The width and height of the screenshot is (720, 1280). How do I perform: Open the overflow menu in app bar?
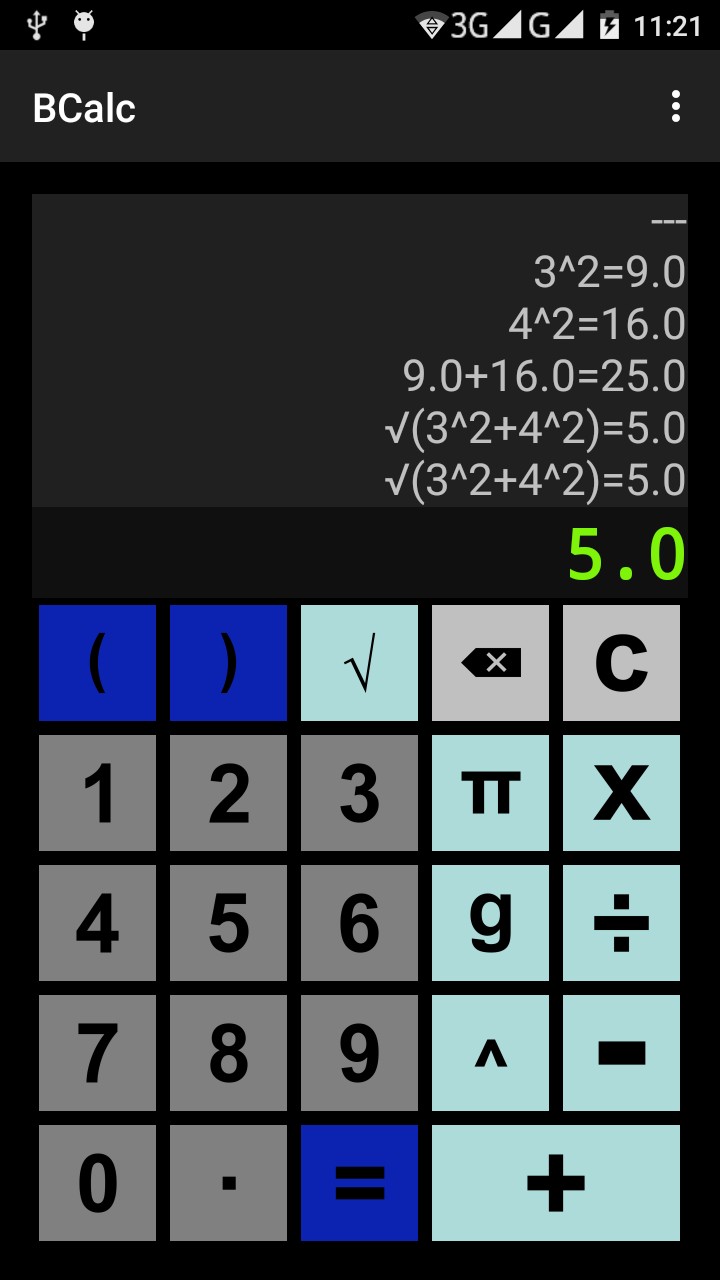676,106
